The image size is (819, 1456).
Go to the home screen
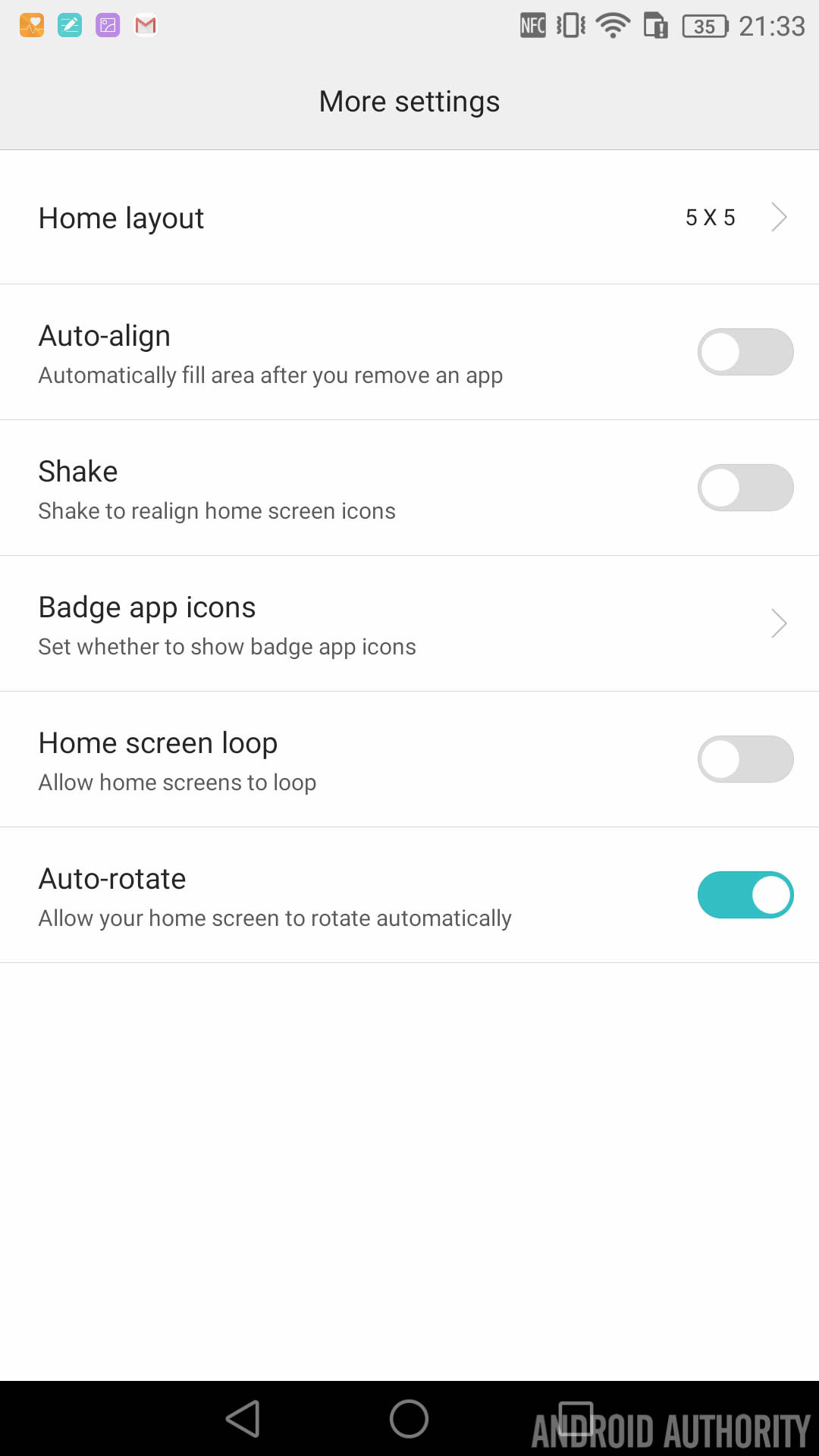[x=409, y=1418]
